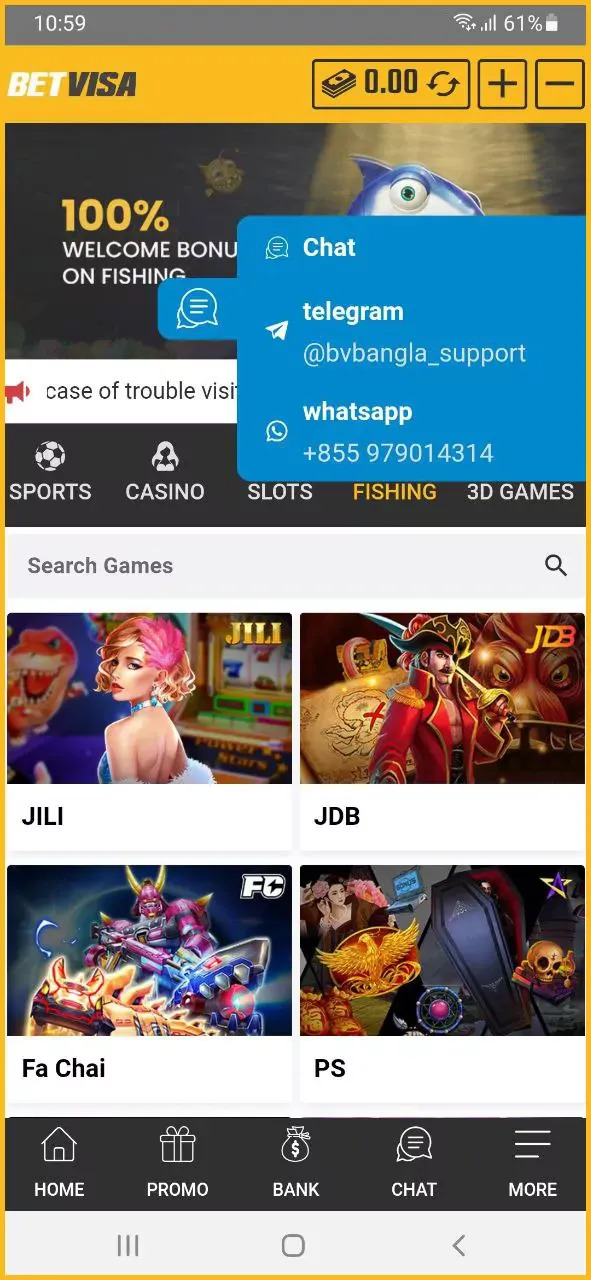
Task: Tap the plus deposit button
Action: pyautogui.click(x=502, y=84)
